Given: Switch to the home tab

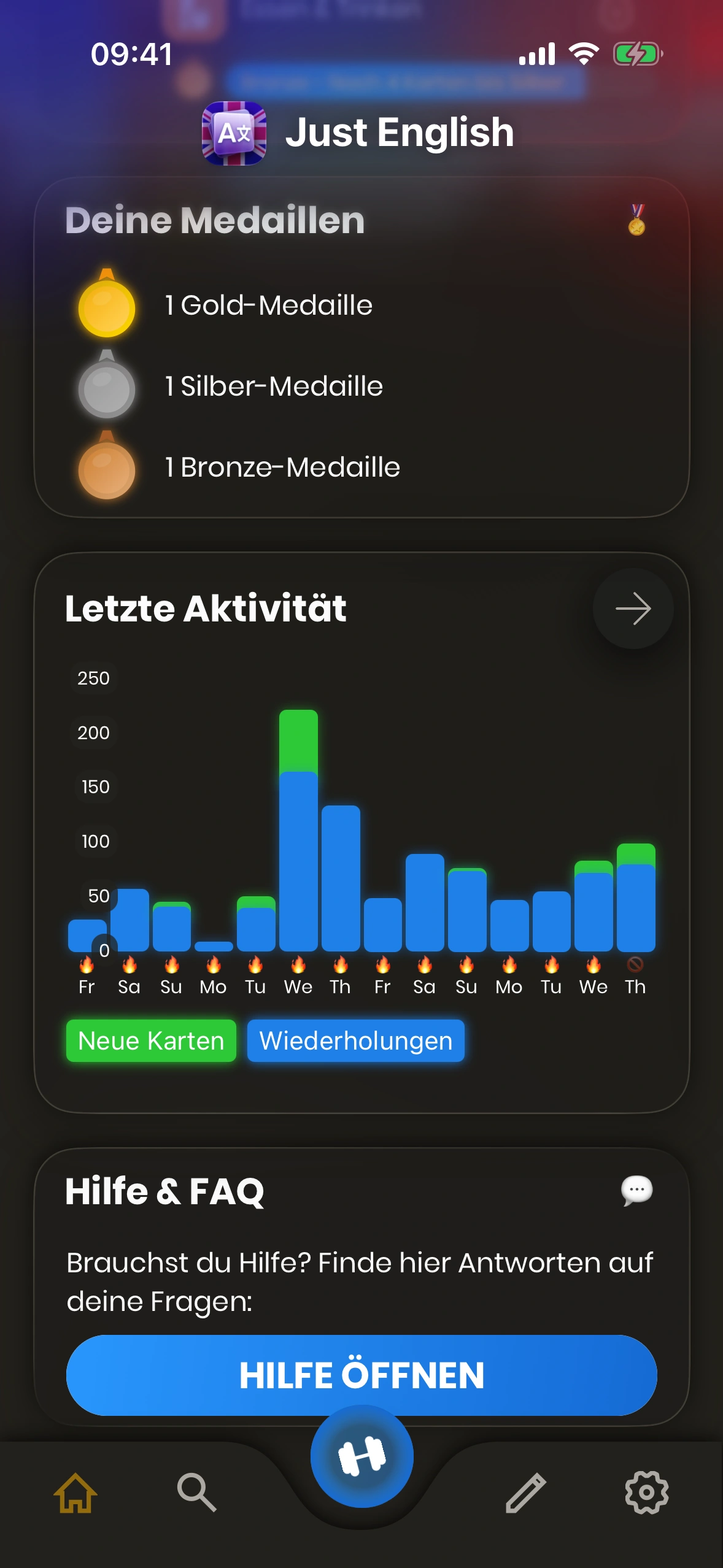Looking at the screenshot, I should (75, 1493).
